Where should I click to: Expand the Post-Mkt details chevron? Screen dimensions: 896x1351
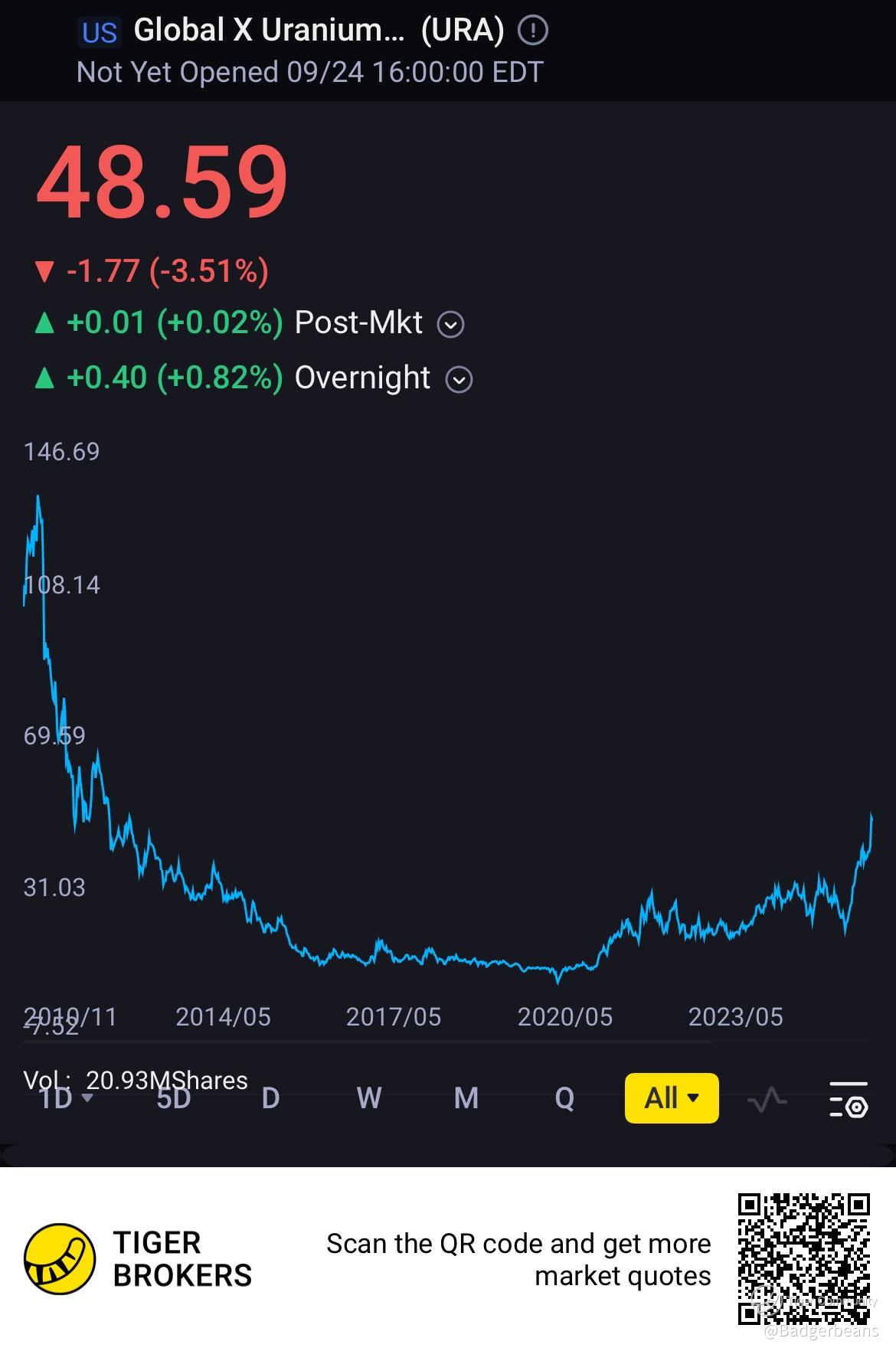pos(450,325)
